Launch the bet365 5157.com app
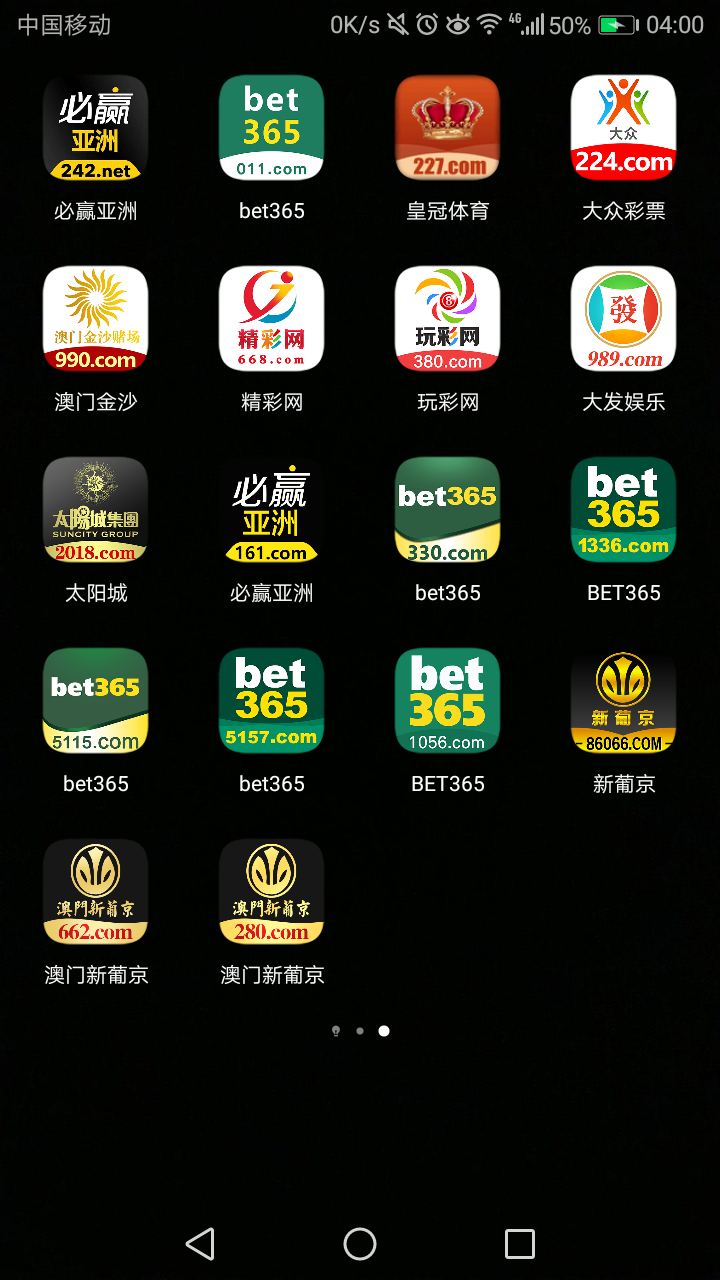Image resolution: width=720 pixels, height=1280 pixels. pyautogui.click(x=272, y=701)
